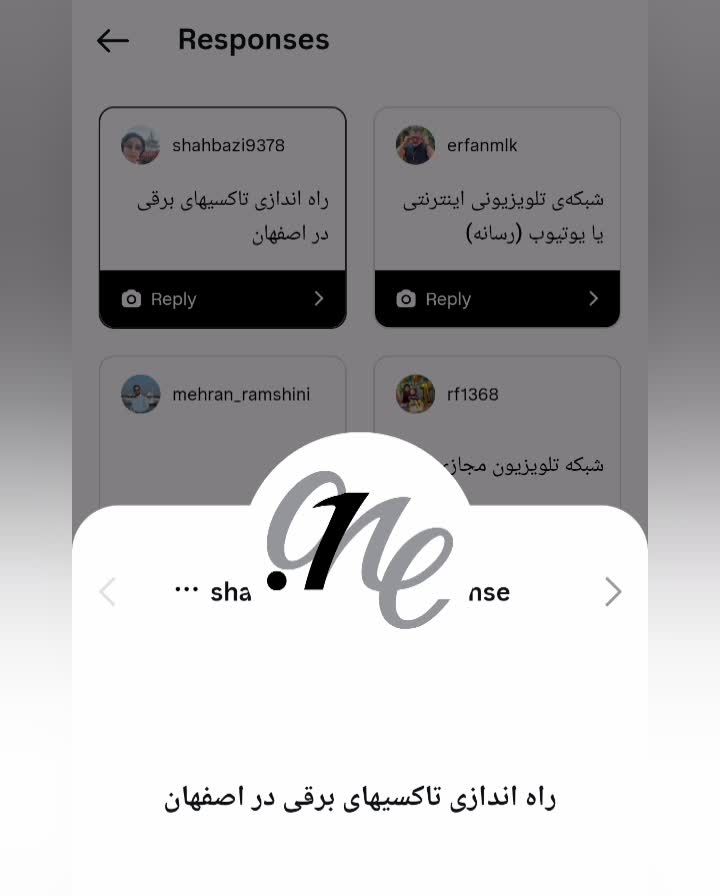720x896 pixels.
Task: Show the next response with the right arrow
Action: point(613,592)
